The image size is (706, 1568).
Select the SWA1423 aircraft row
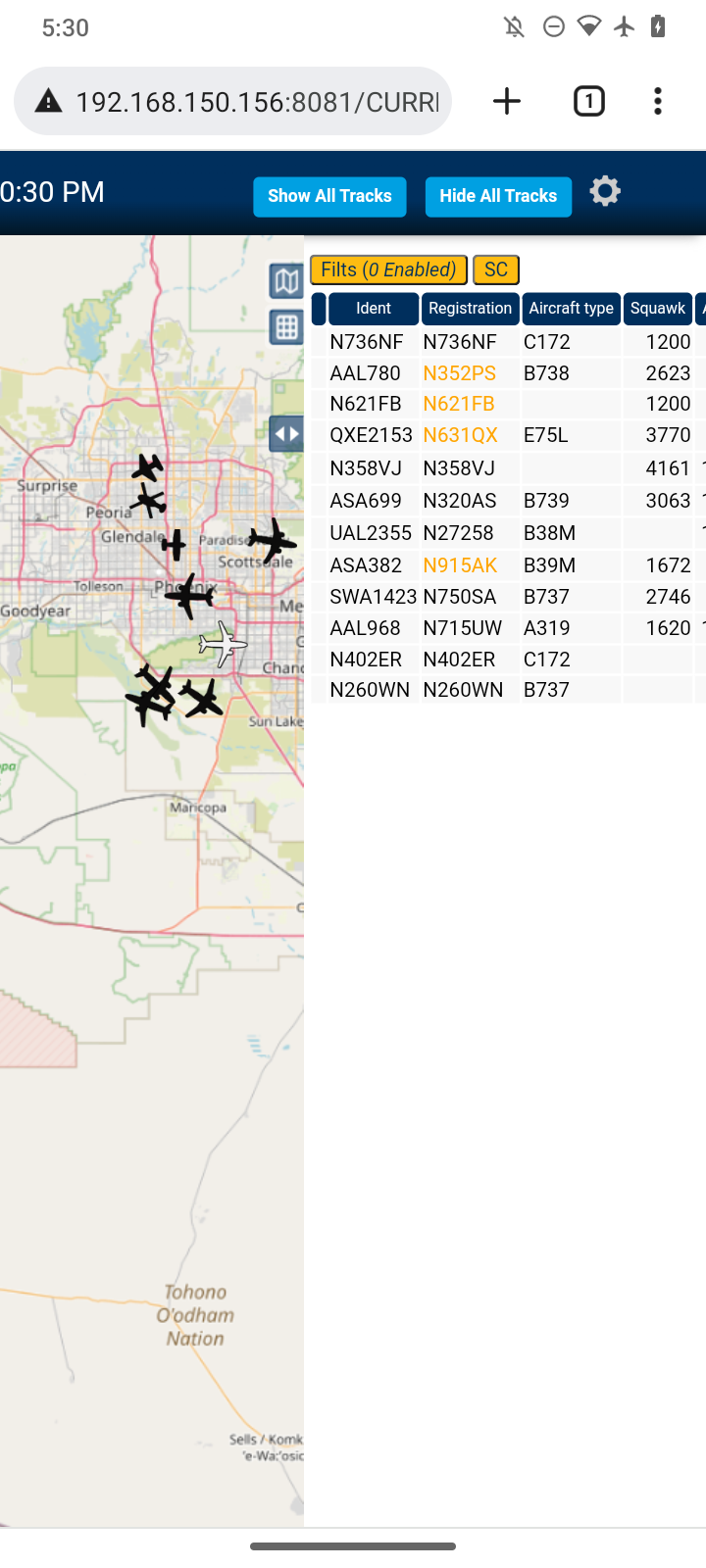click(x=508, y=597)
